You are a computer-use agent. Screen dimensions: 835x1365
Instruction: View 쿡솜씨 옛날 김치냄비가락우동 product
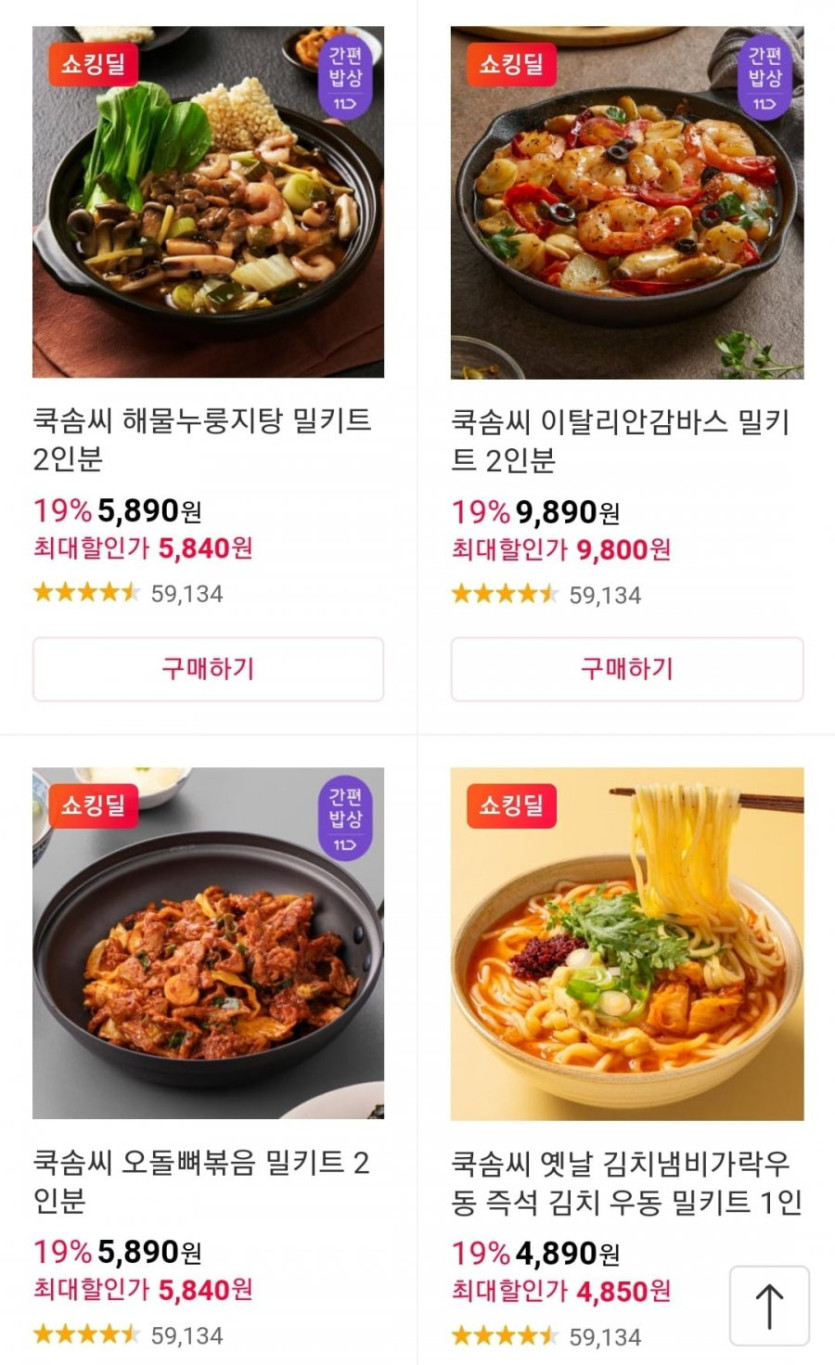click(627, 943)
